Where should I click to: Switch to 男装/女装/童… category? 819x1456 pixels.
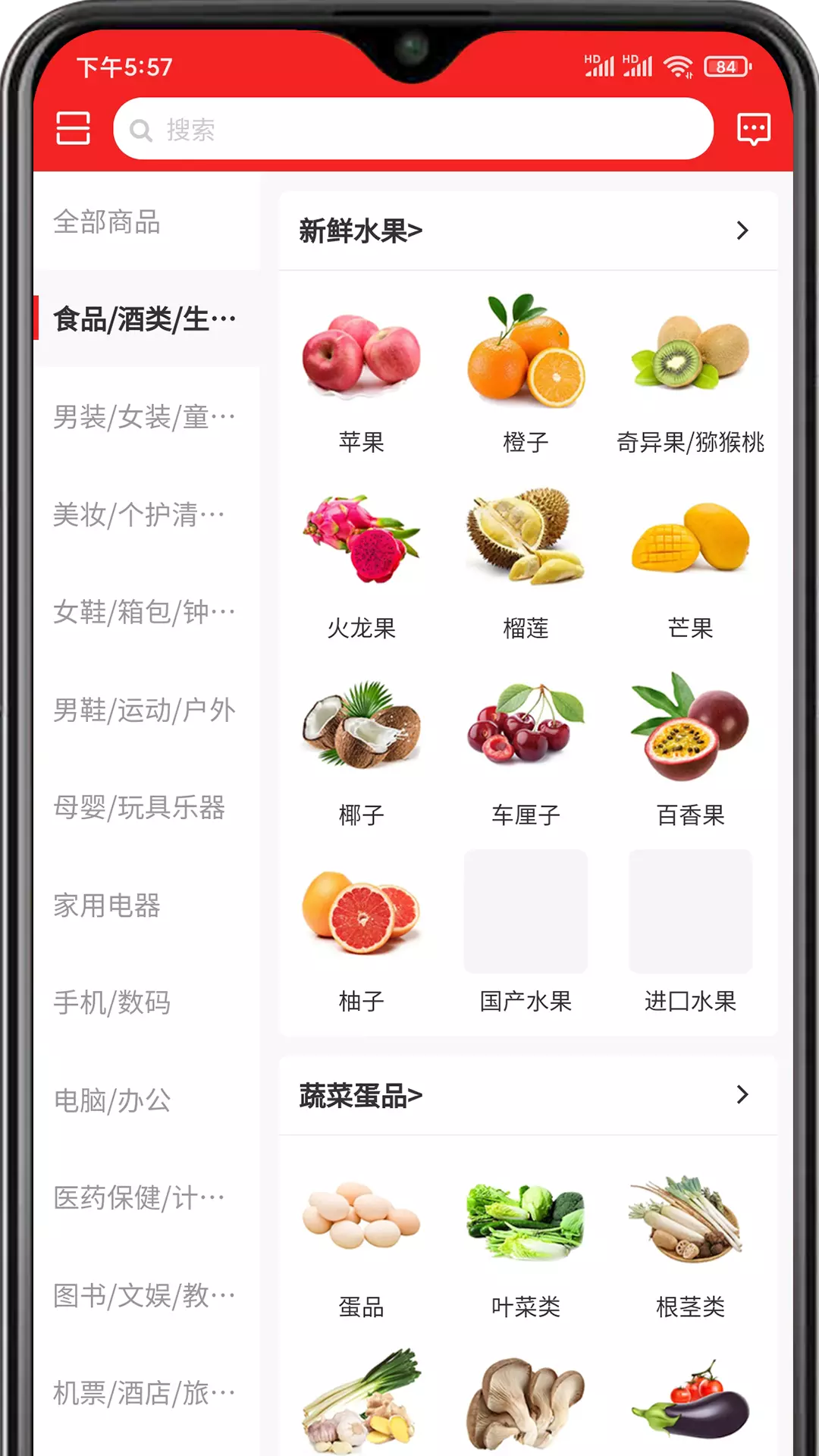coord(146,416)
